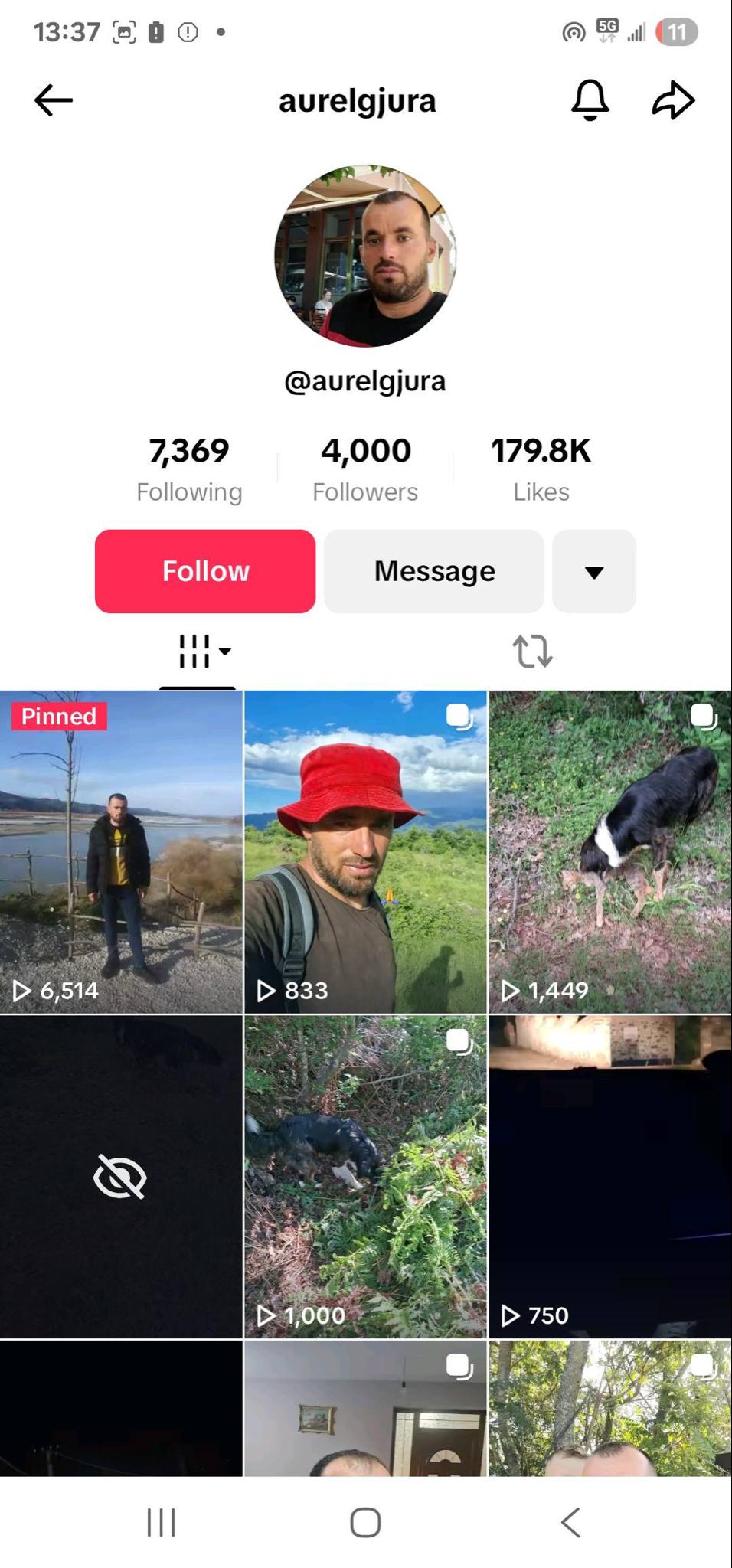Open the dark video with 750 views
The image size is (732, 1568).
coord(610,1177)
